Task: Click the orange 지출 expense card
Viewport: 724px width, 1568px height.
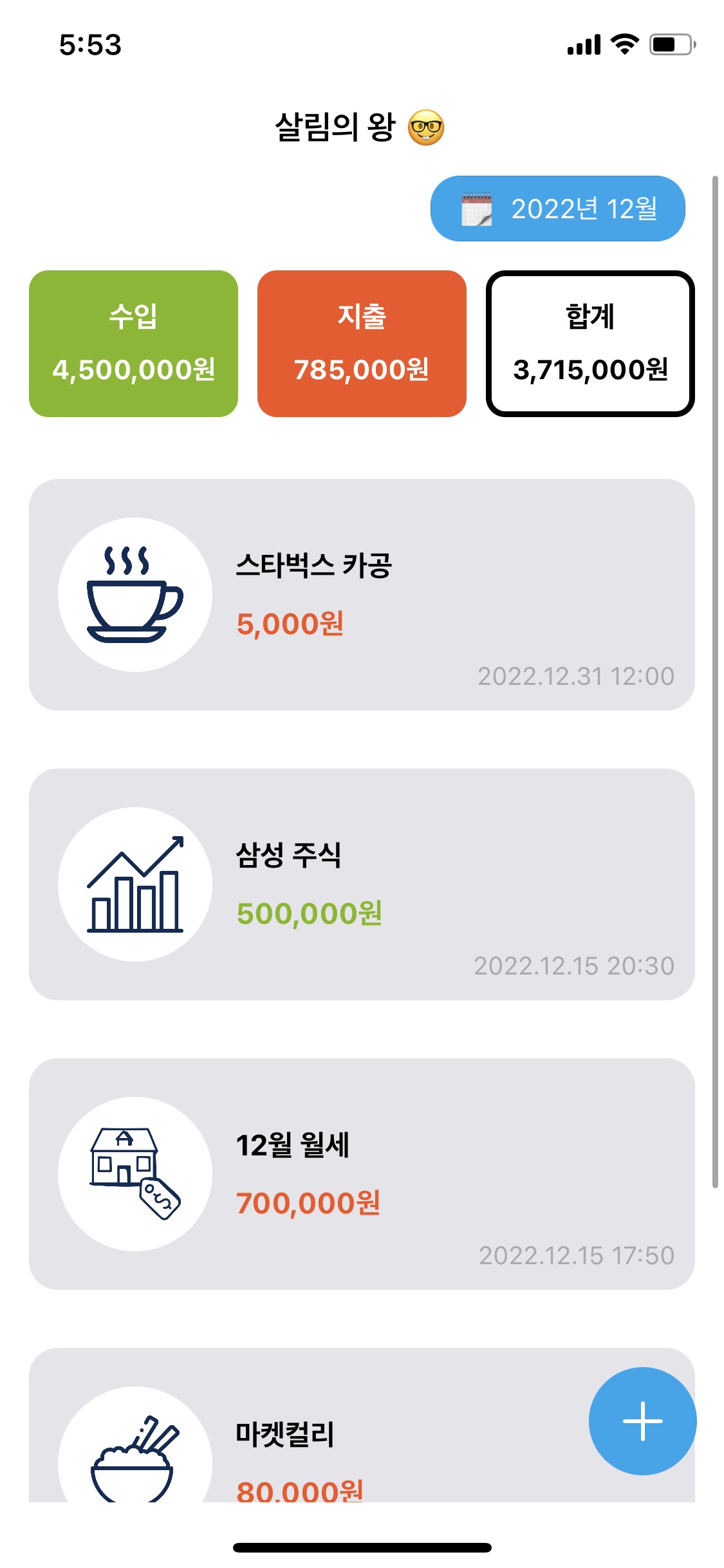Action: (362, 342)
